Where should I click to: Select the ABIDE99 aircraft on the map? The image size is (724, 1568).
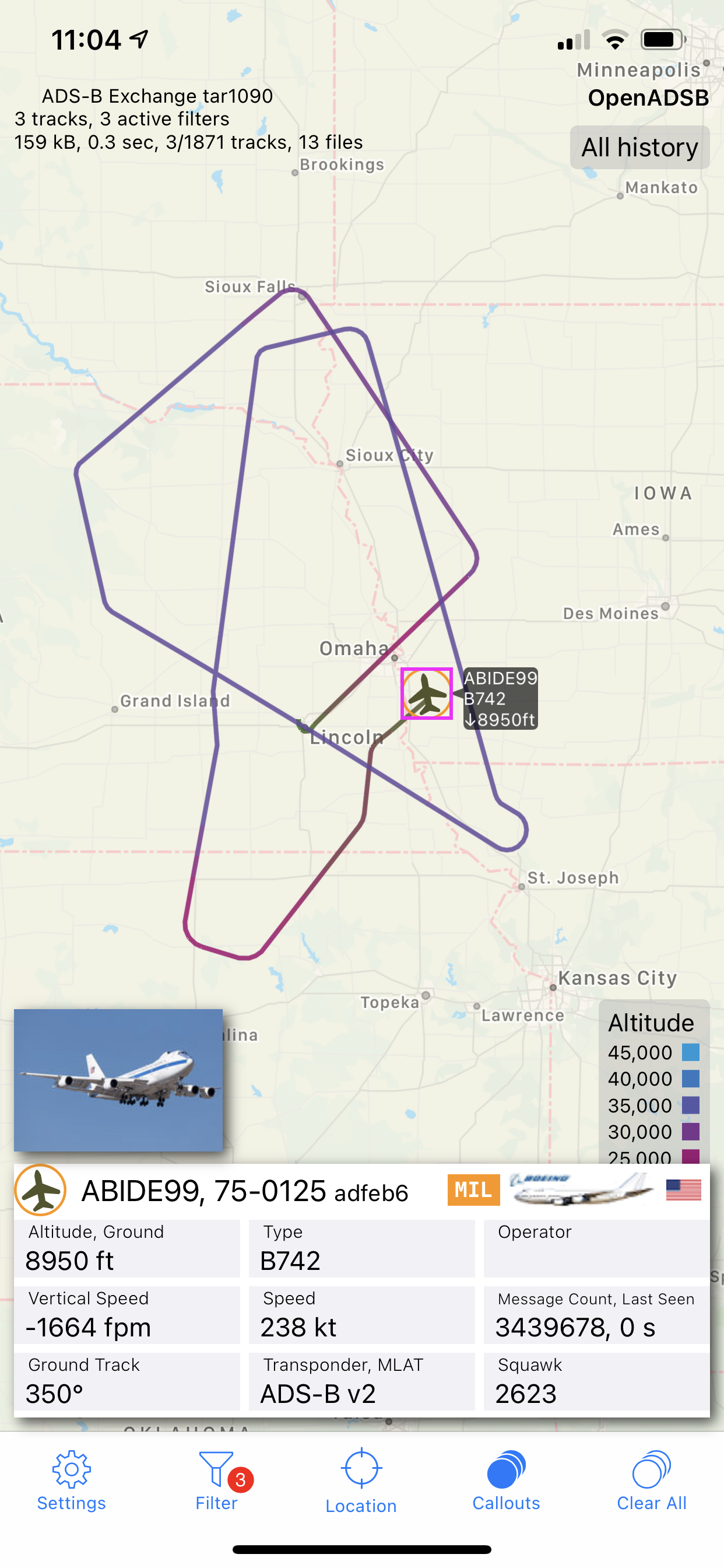(427, 694)
